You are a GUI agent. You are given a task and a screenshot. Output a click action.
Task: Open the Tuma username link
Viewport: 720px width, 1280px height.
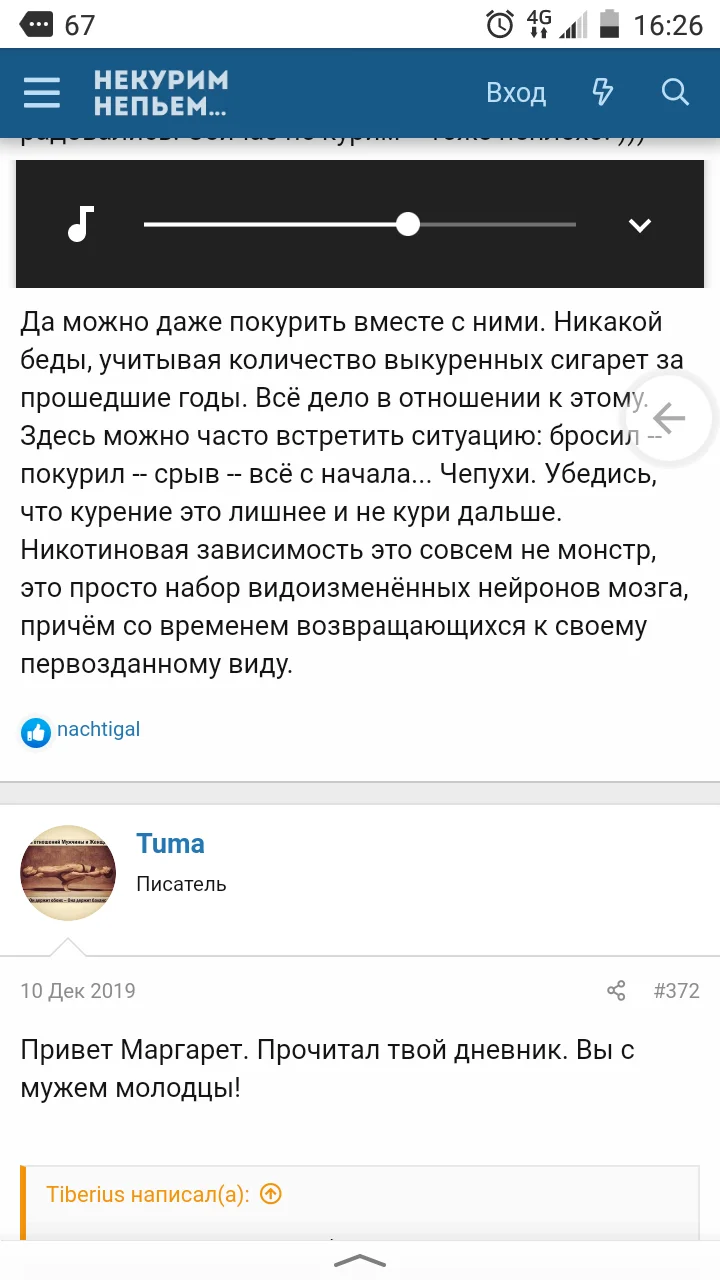click(170, 843)
